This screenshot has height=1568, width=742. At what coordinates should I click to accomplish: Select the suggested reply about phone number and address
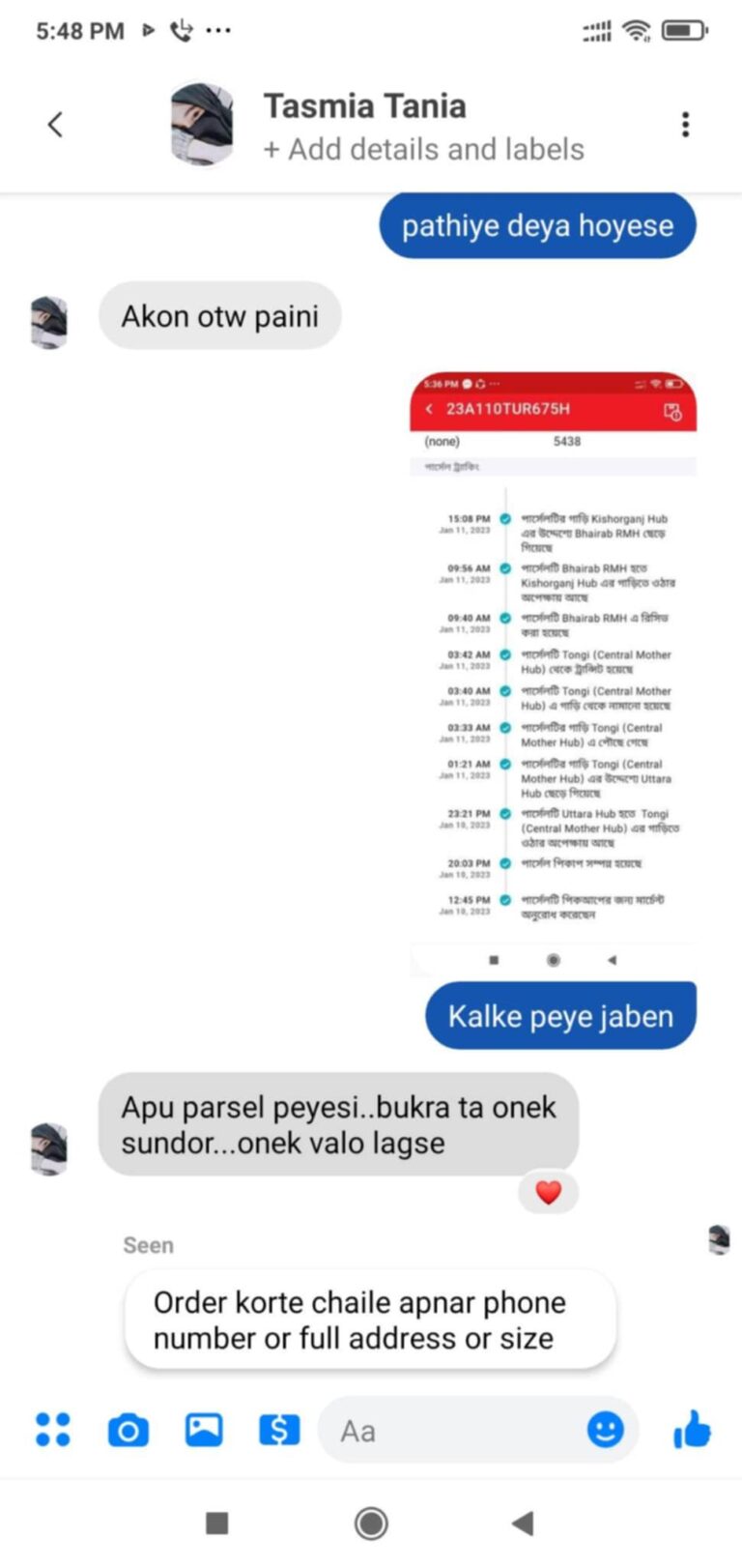[x=370, y=1321]
